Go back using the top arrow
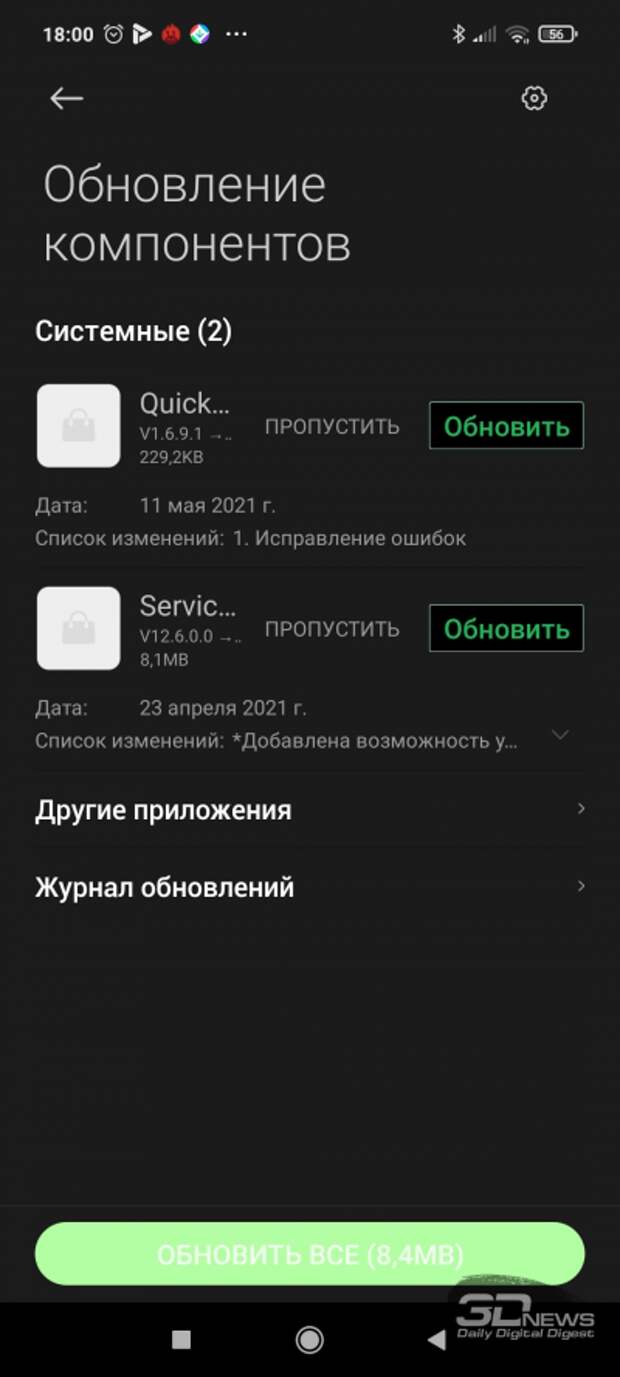Image resolution: width=620 pixels, height=1377 pixels. tap(67, 98)
